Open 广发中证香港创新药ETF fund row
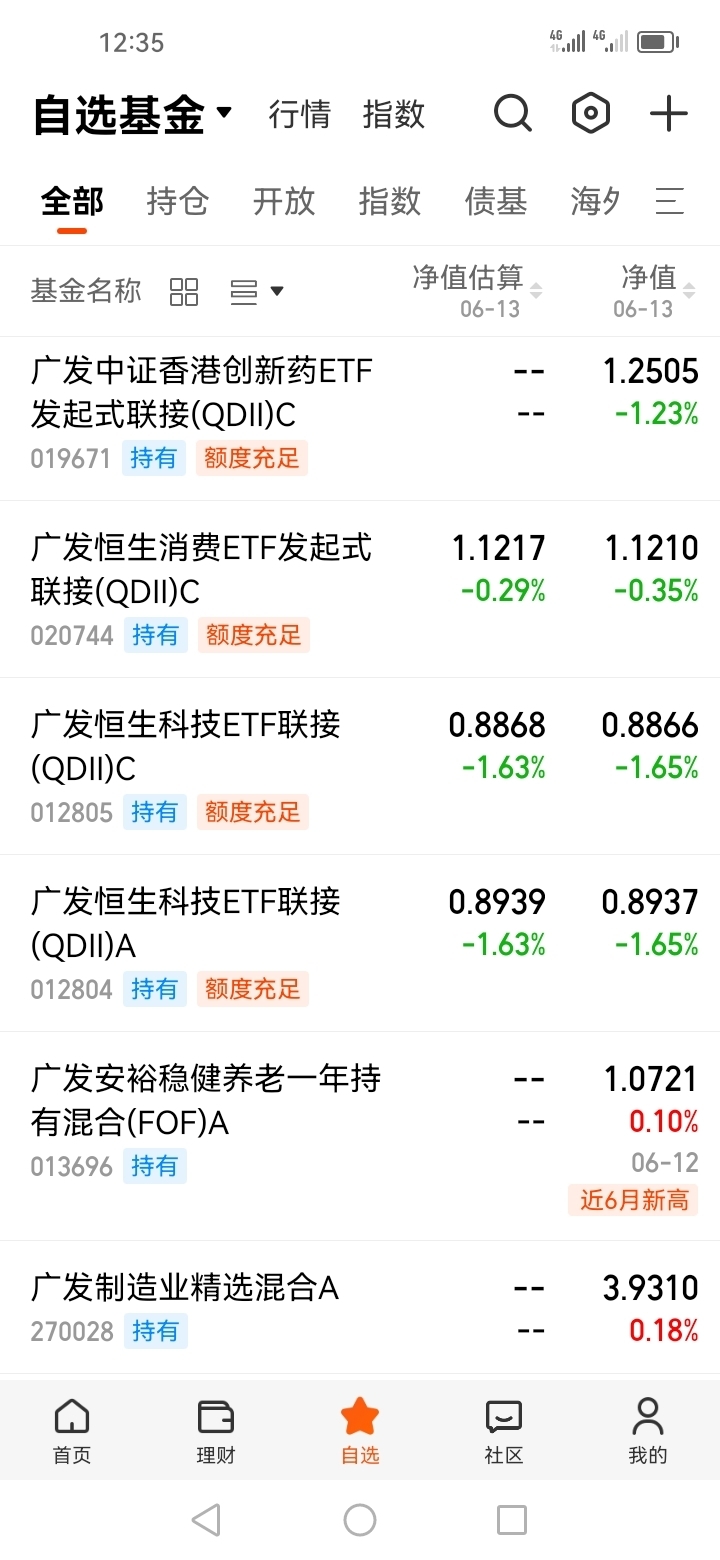Viewport: 720px width, 1560px height. [360, 418]
